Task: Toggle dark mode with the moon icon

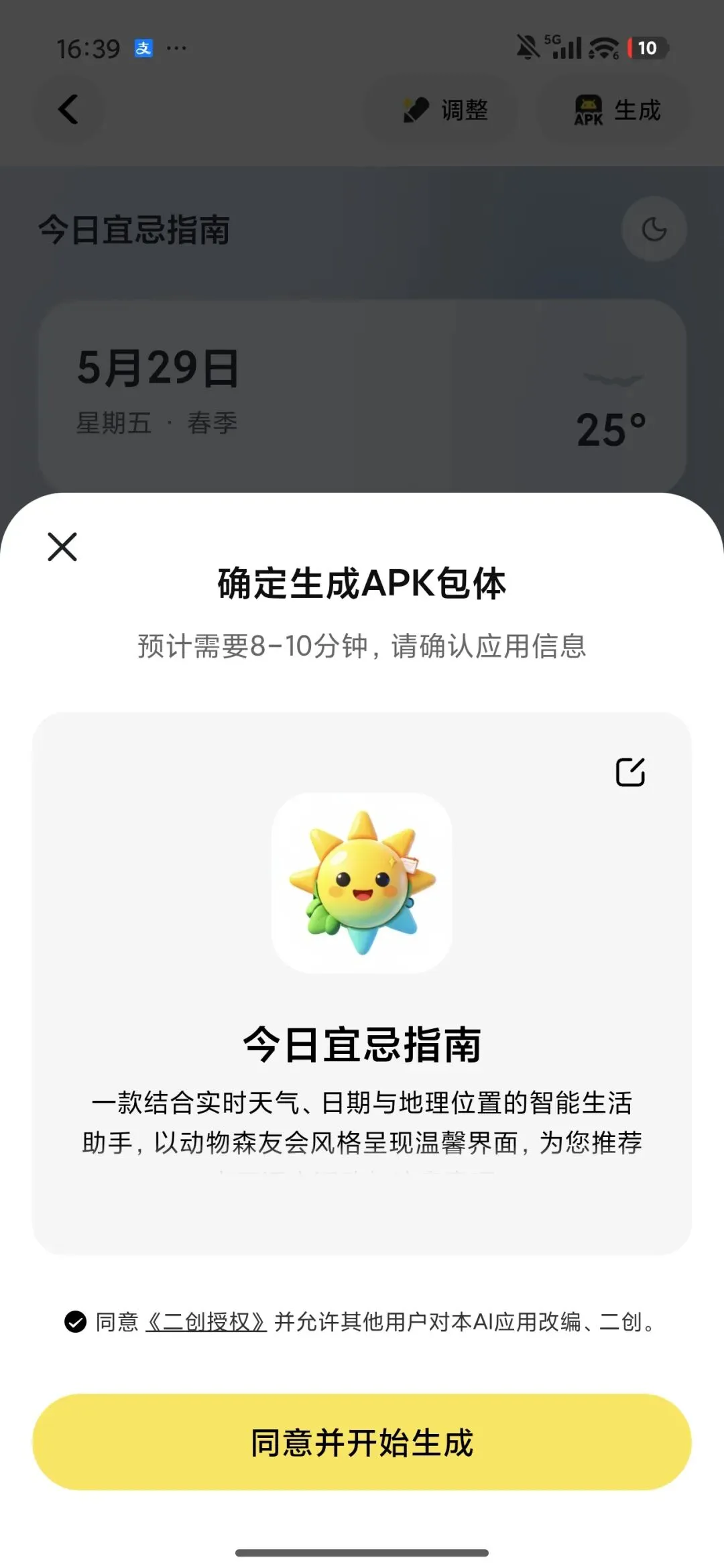Action: click(654, 229)
